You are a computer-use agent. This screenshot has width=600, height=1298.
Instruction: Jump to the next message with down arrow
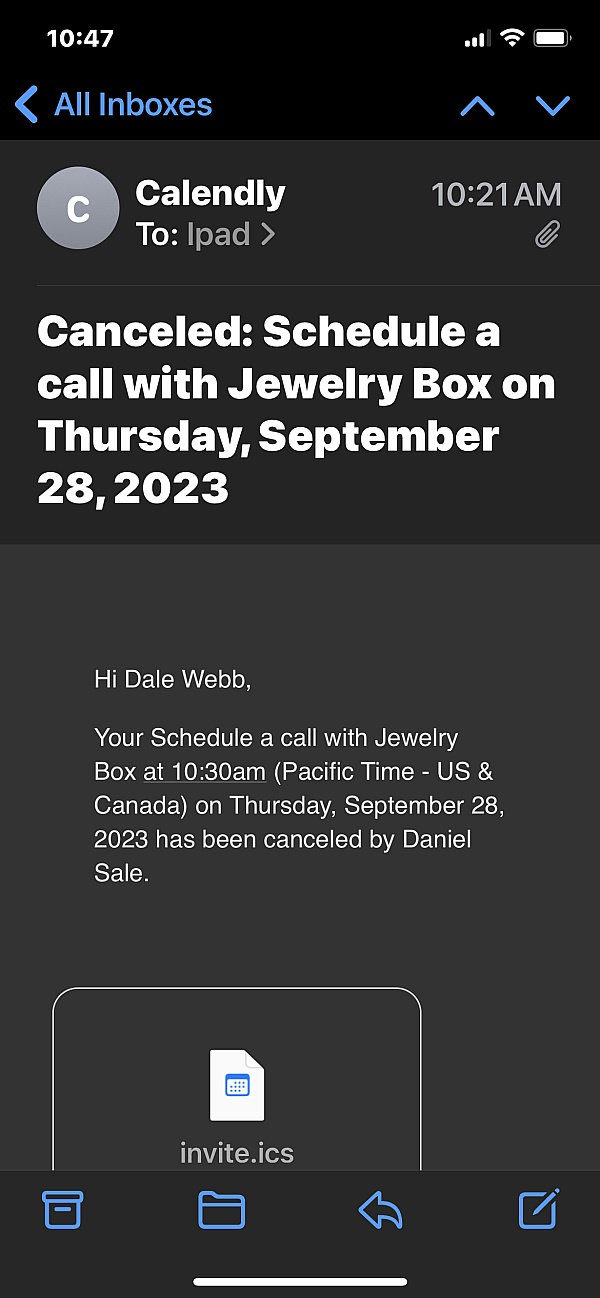(552, 106)
